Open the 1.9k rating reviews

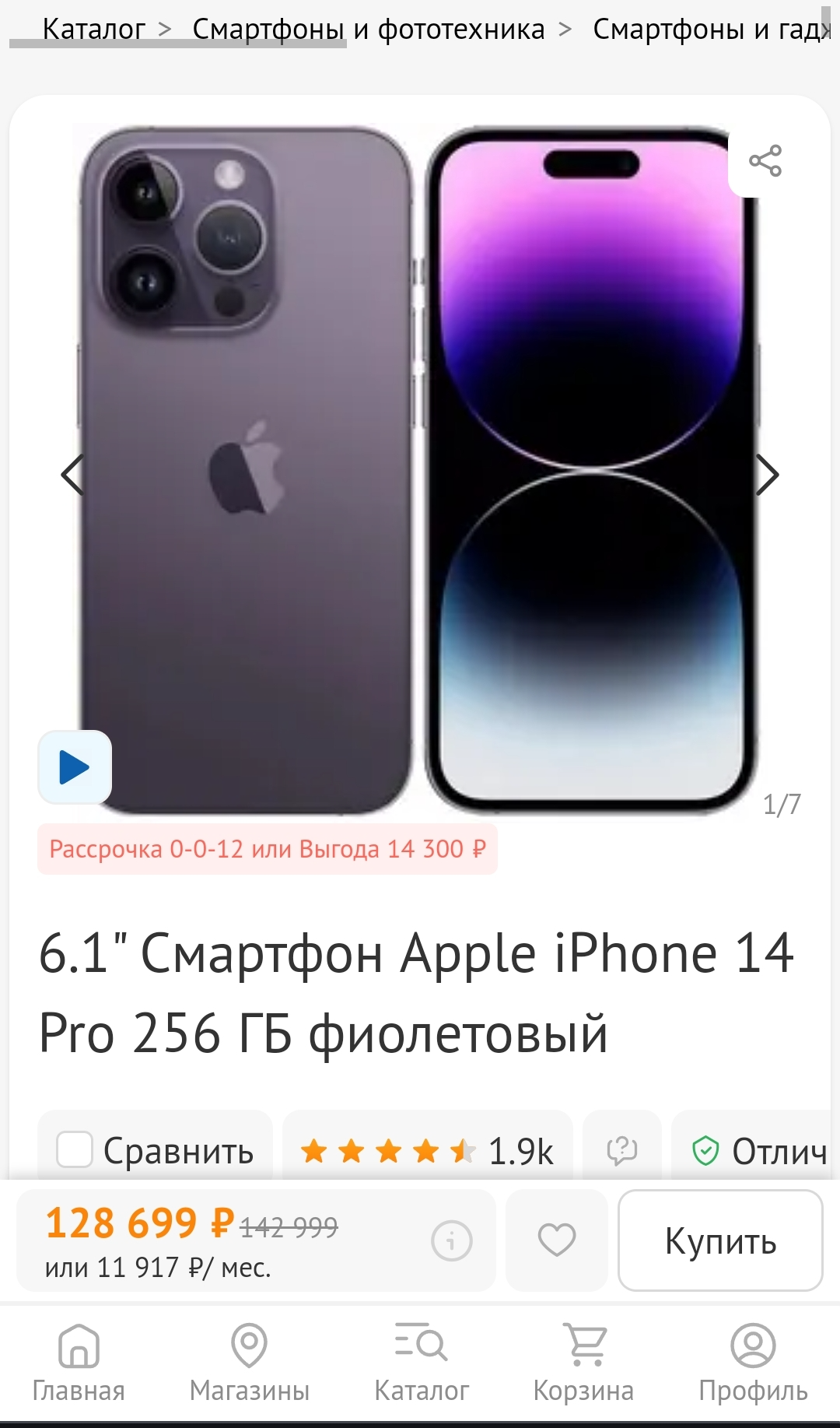click(428, 1151)
